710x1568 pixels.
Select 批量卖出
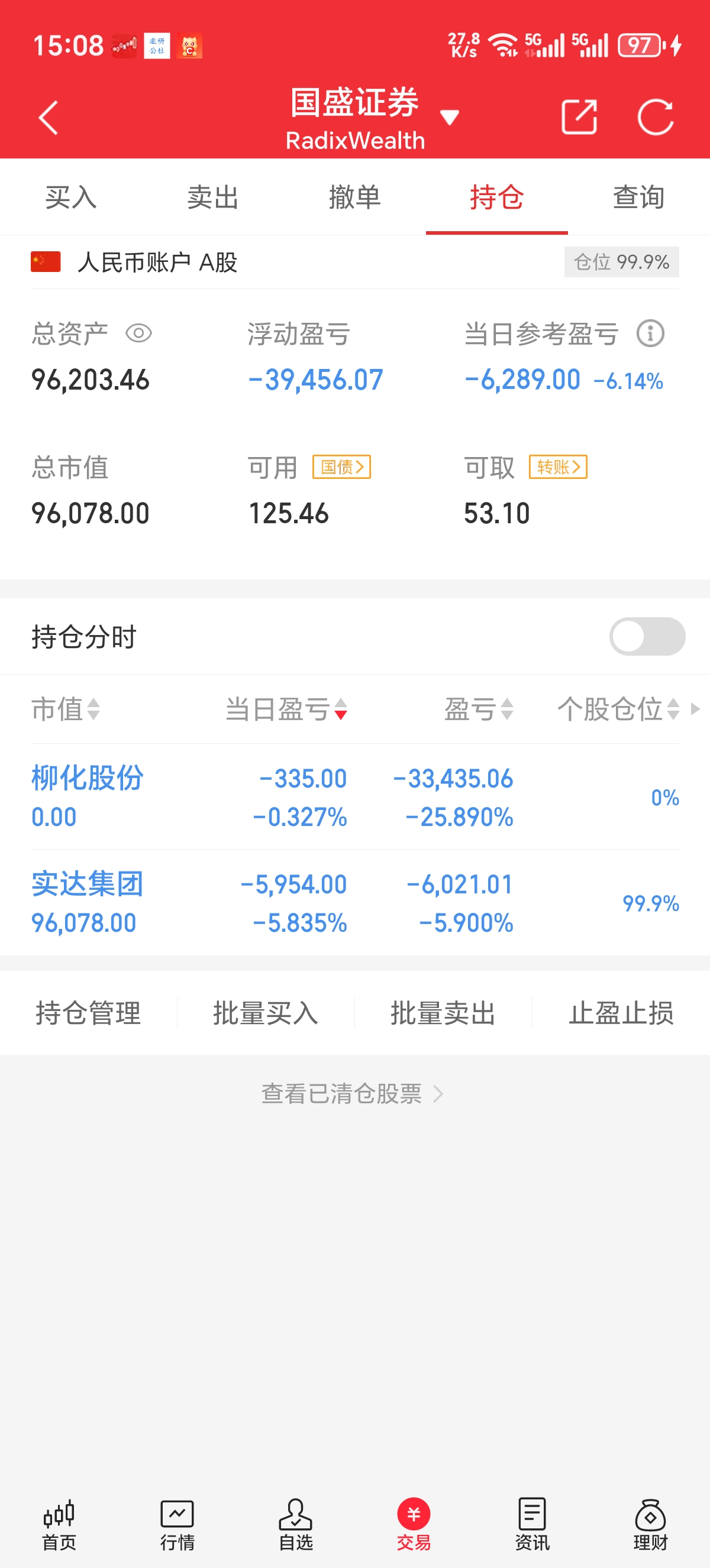click(443, 1013)
